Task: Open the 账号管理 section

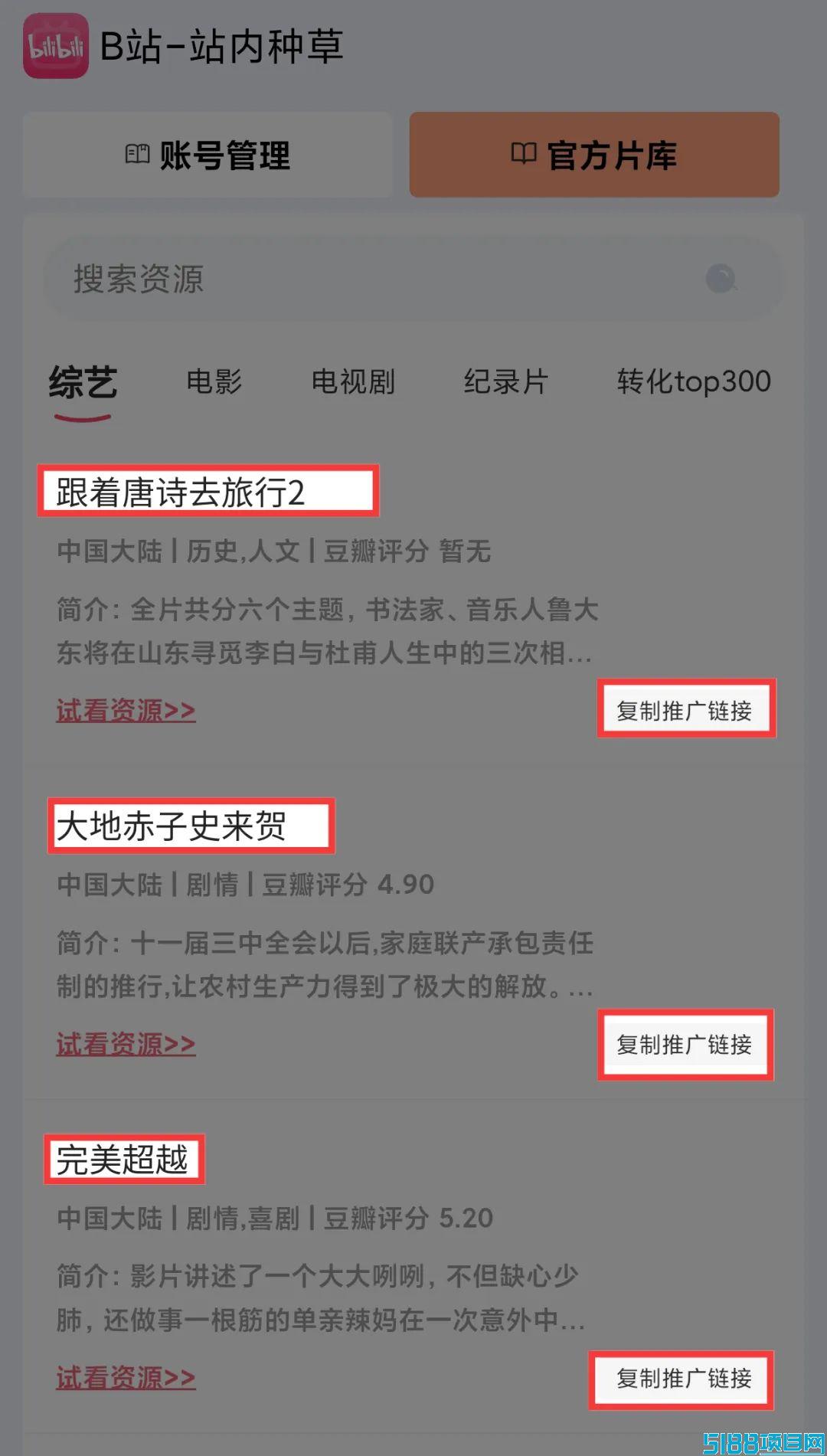Action: click(x=208, y=155)
